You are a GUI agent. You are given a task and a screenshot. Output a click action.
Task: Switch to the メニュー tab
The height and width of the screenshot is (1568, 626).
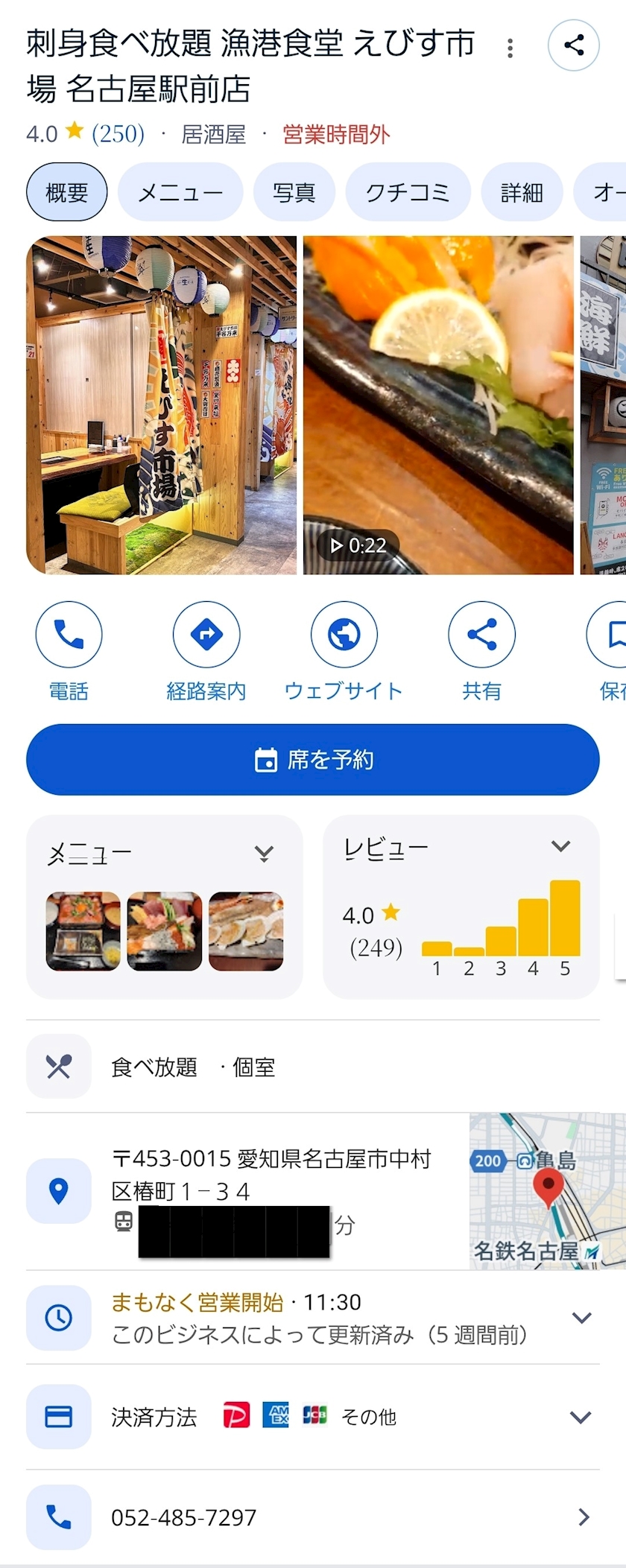point(180,192)
